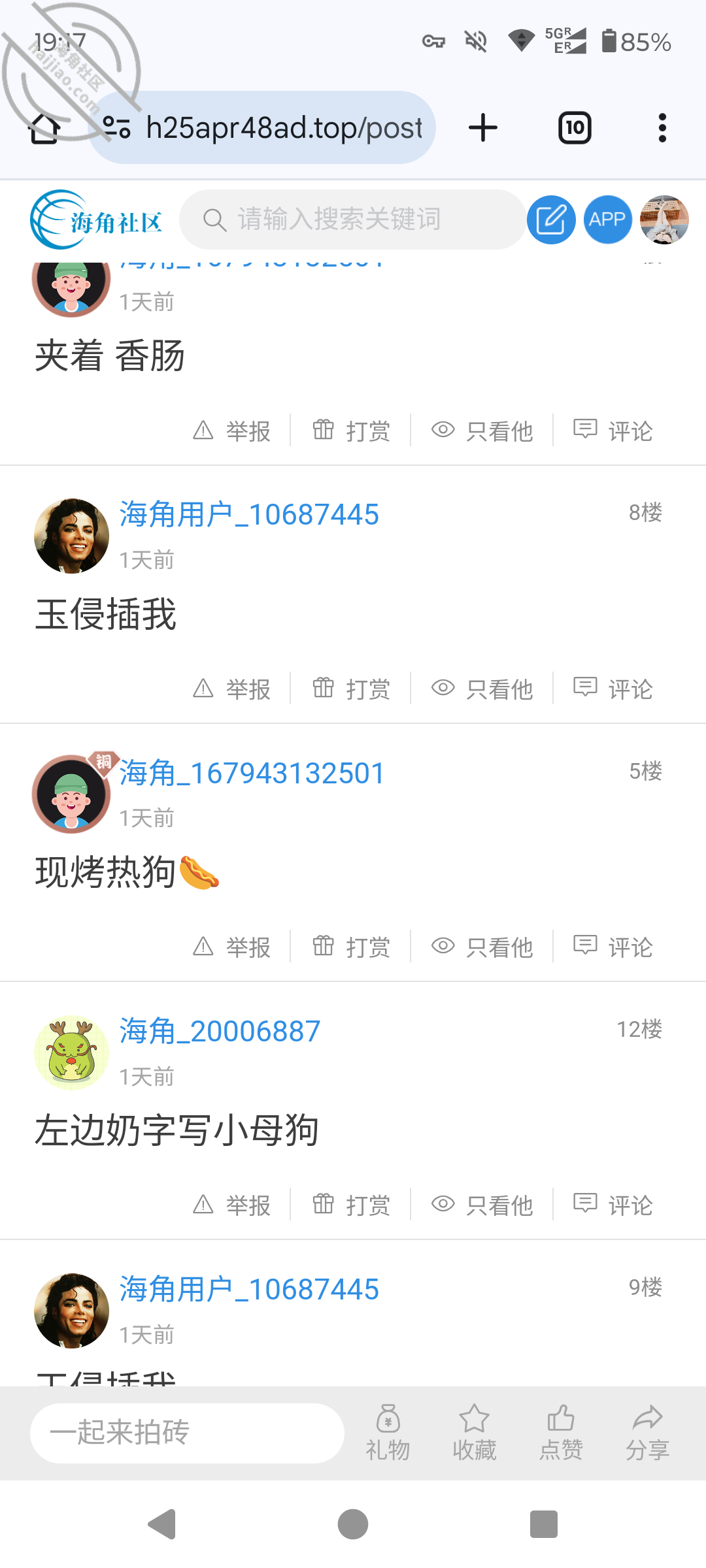Reply via 评论 under 夹着 香肠 comment
This screenshot has width=706, height=1568.
pyautogui.click(x=613, y=431)
